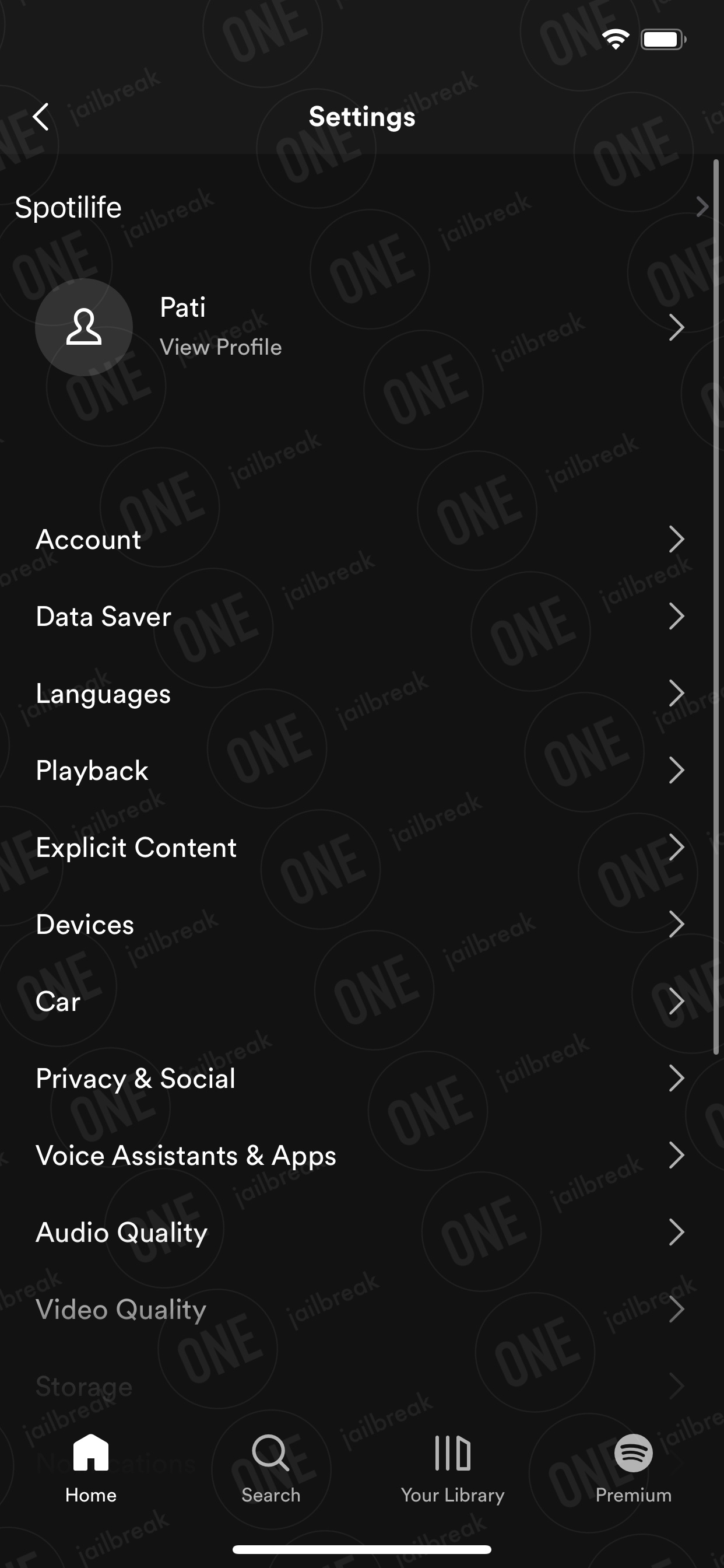This screenshot has height=1568, width=724.
Task: Open Languages settings
Action: pos(362,694)
